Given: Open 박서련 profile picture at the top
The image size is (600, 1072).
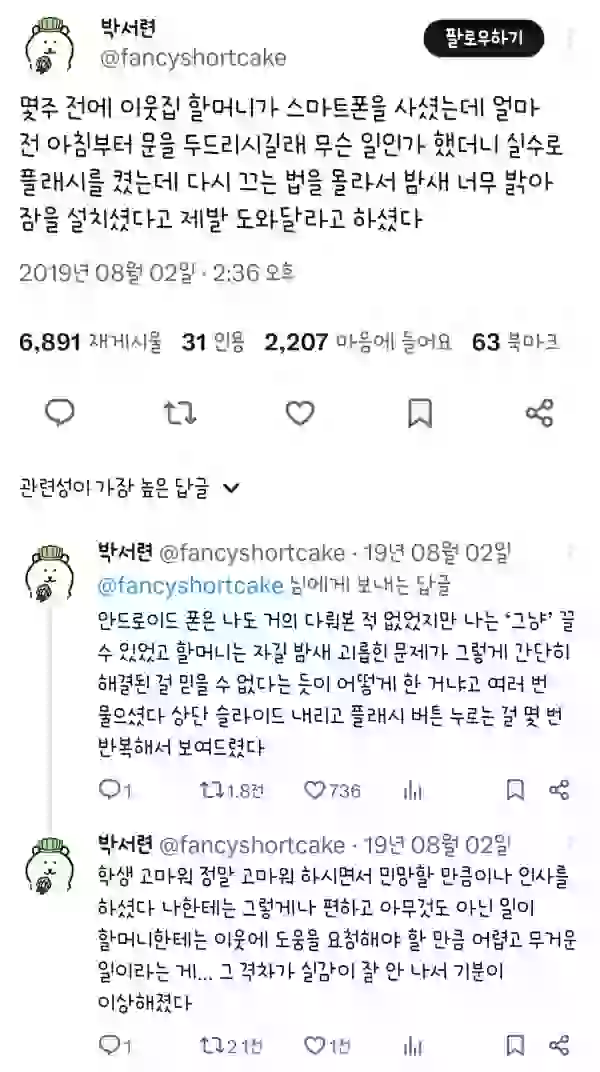Looking at the screenshot, I should point(49,46).
